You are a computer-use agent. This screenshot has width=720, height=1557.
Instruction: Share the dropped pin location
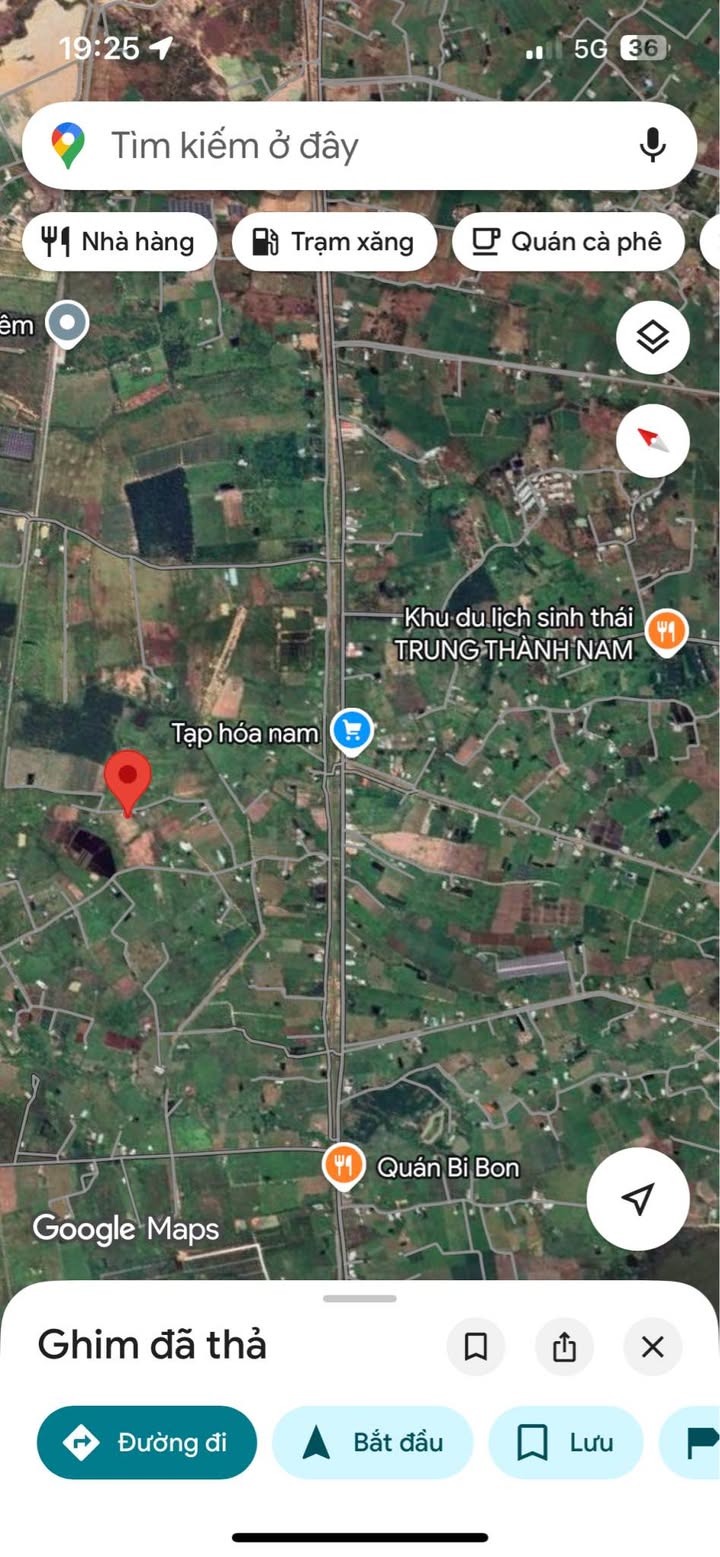(564, 1346)
